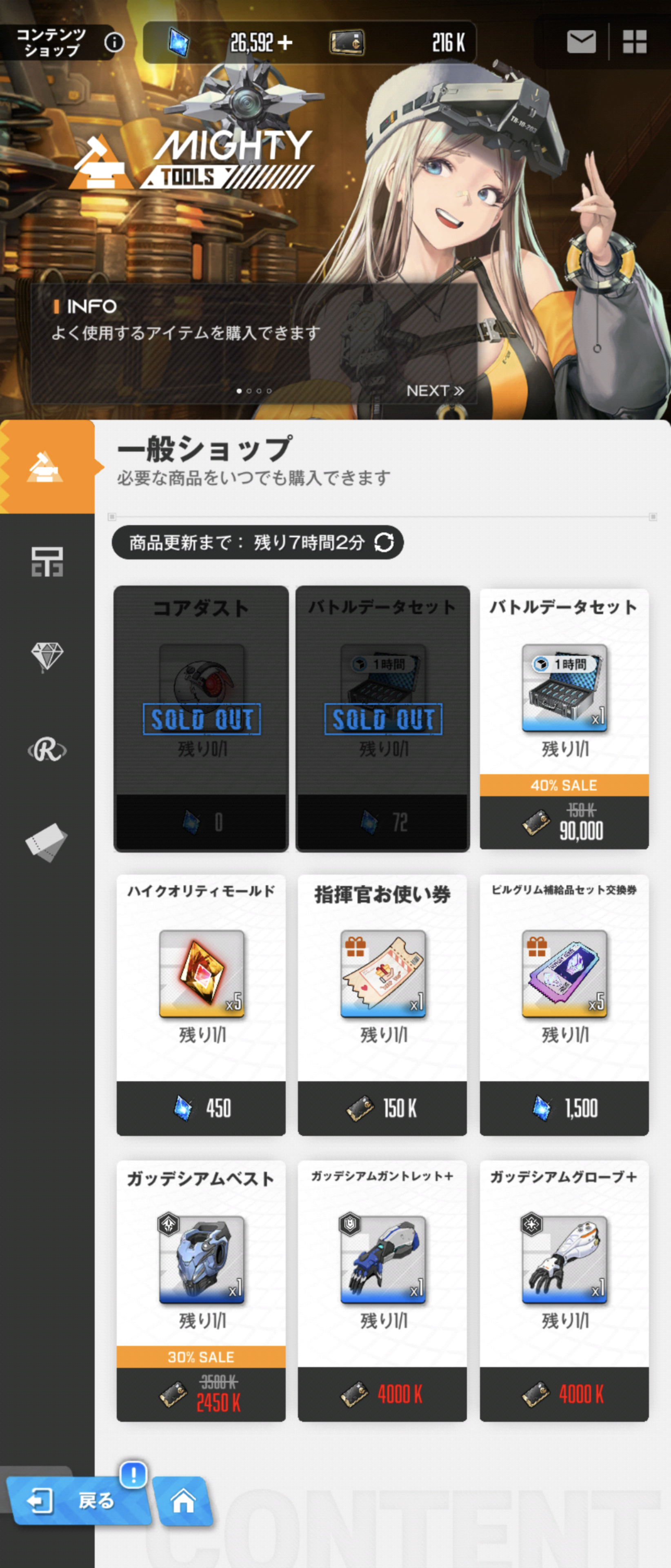Tap NEXT in the INFO box
This screenshot has width=671, height=1568.
coord(434,390)
